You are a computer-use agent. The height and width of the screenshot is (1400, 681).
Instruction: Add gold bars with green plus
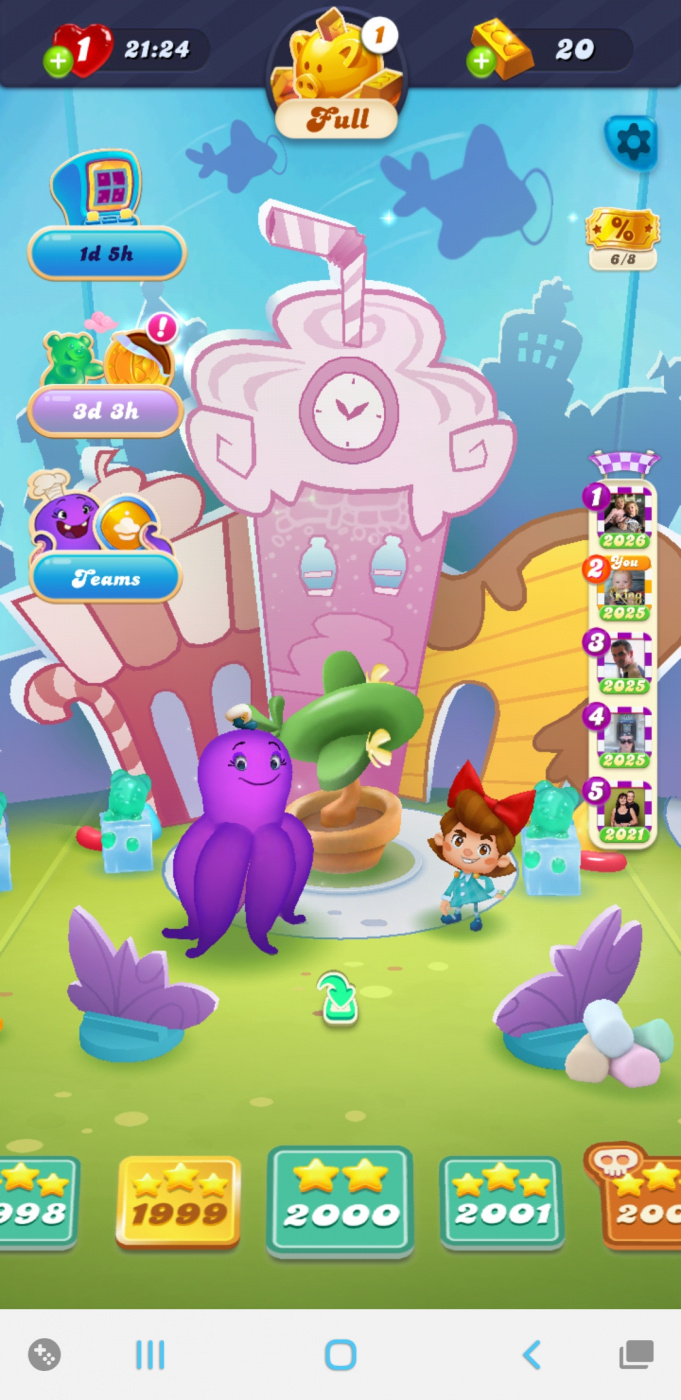tap(481, 62)
